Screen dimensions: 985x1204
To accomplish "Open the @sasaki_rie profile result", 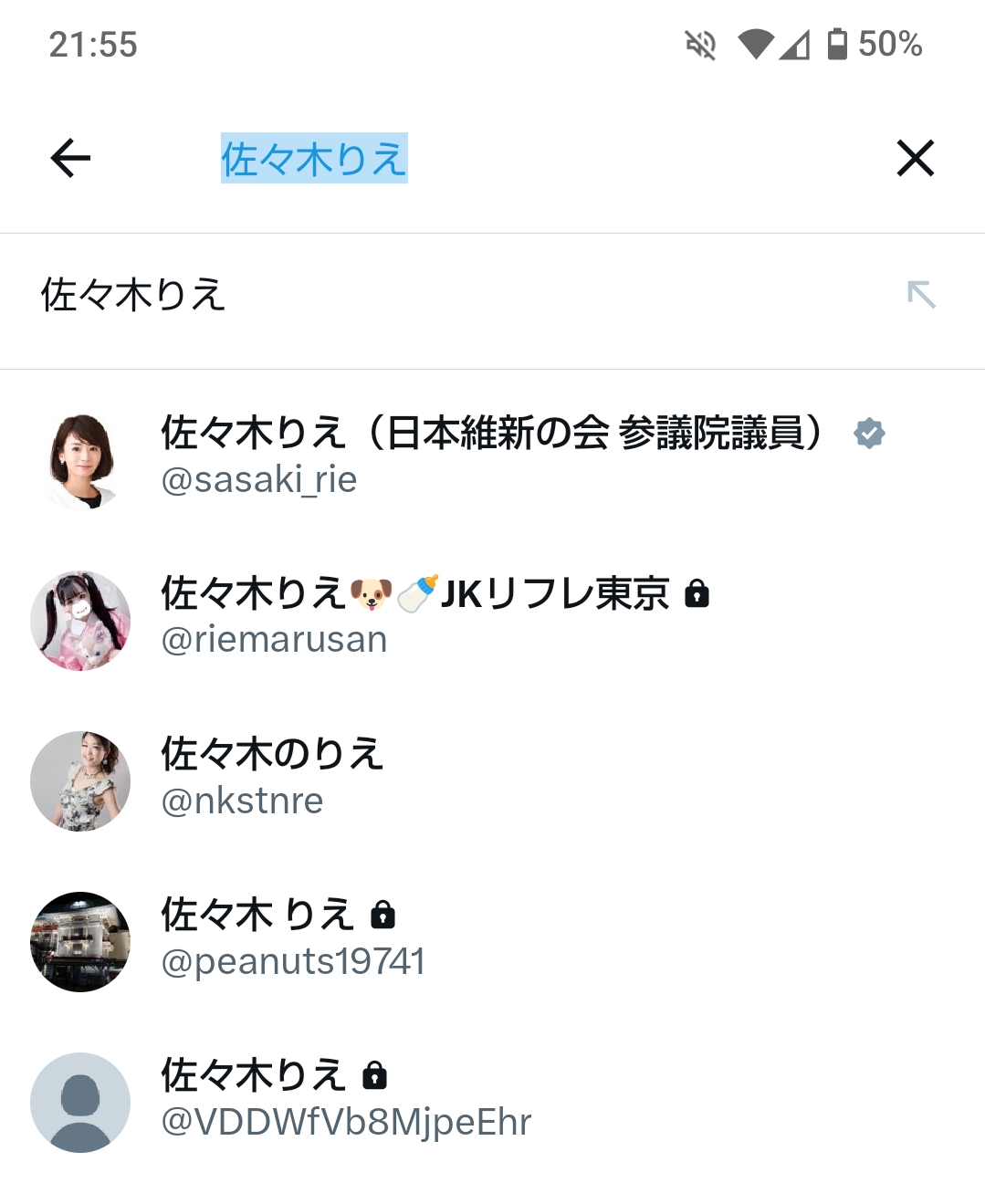I will click(x=493, y=455).
